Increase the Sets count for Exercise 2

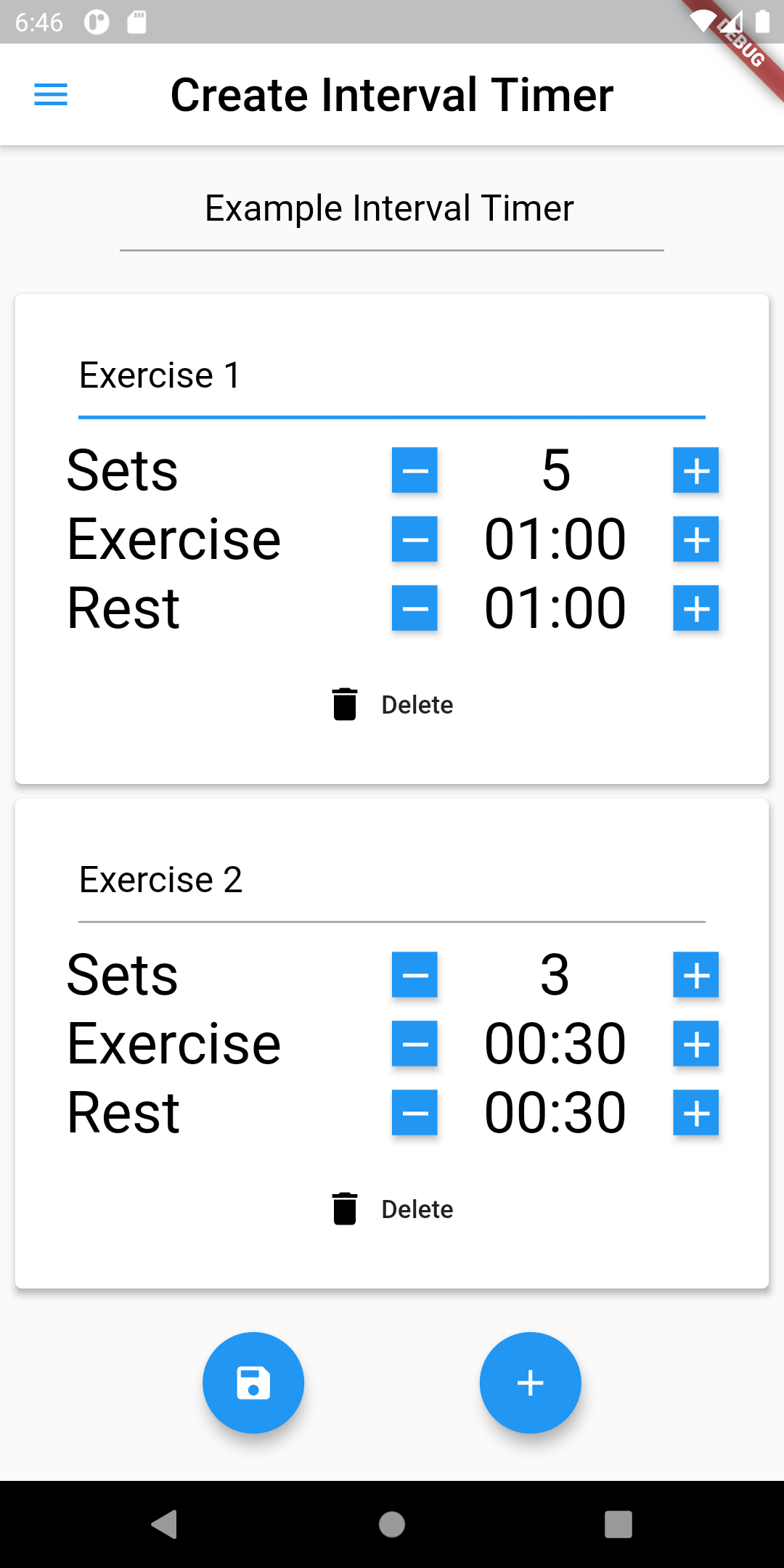pyautogui.click(x=695, y=975)
